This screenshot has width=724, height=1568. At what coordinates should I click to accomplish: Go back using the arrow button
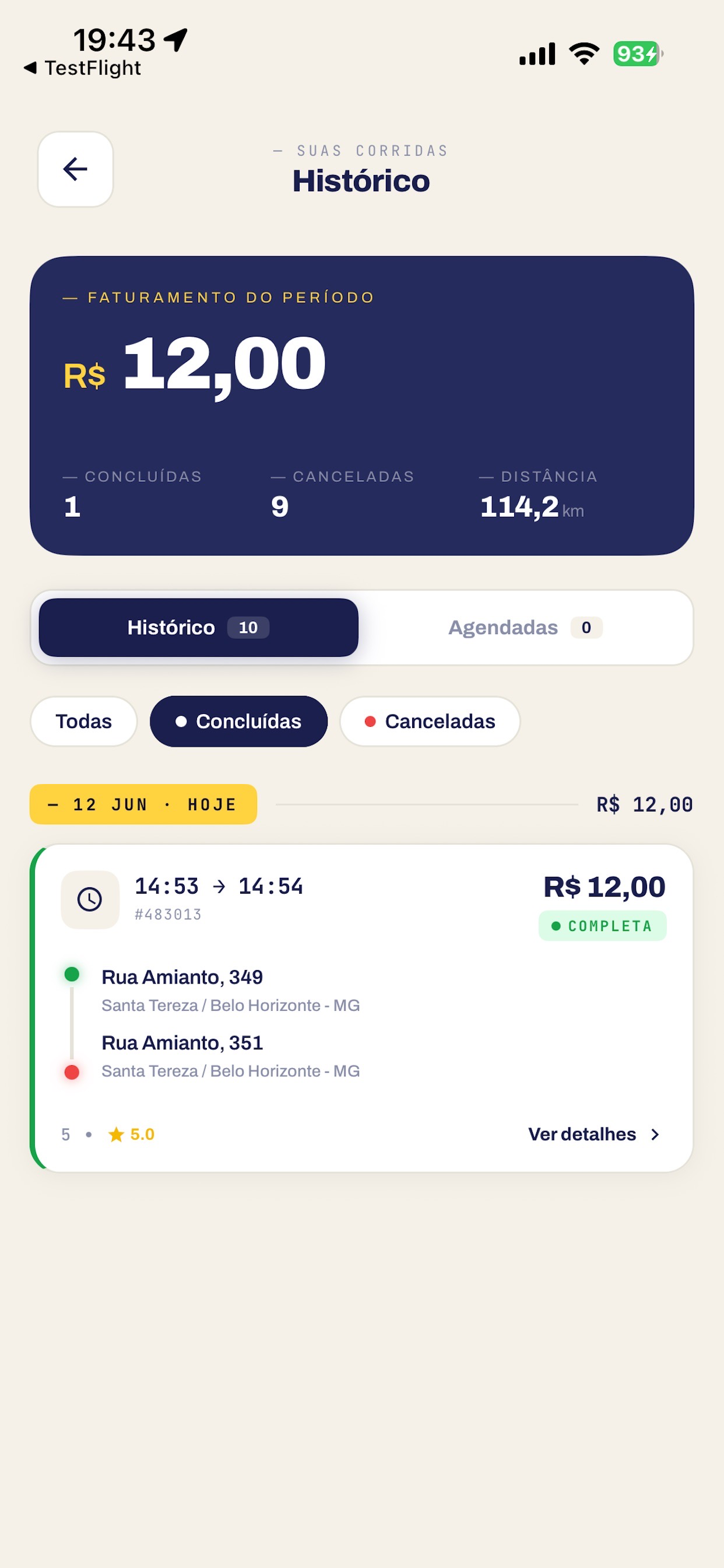(x=75, y=169)
